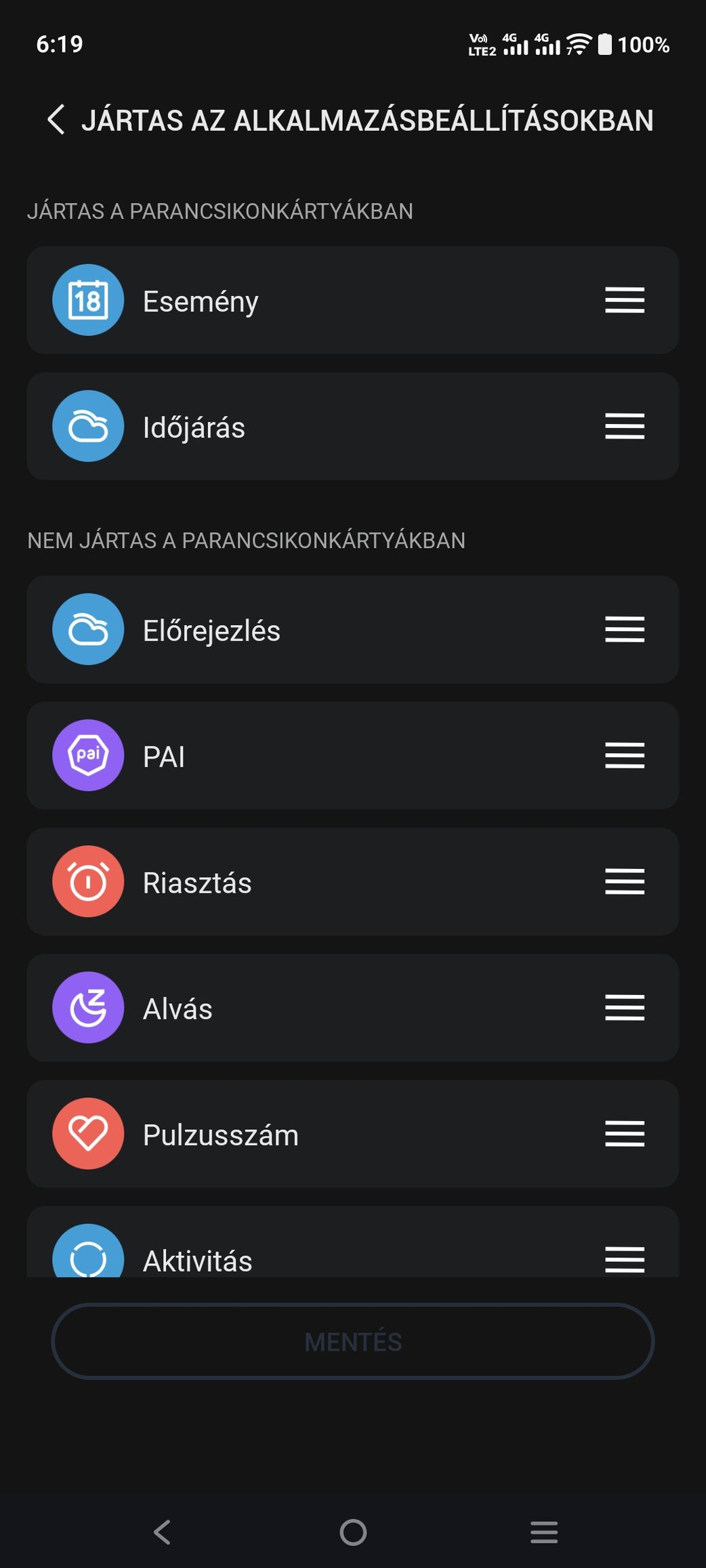Open the system recent apps view
The height and width of the screenshot is (1568, 706).
pyautogui.click(x=544, y=1532)
